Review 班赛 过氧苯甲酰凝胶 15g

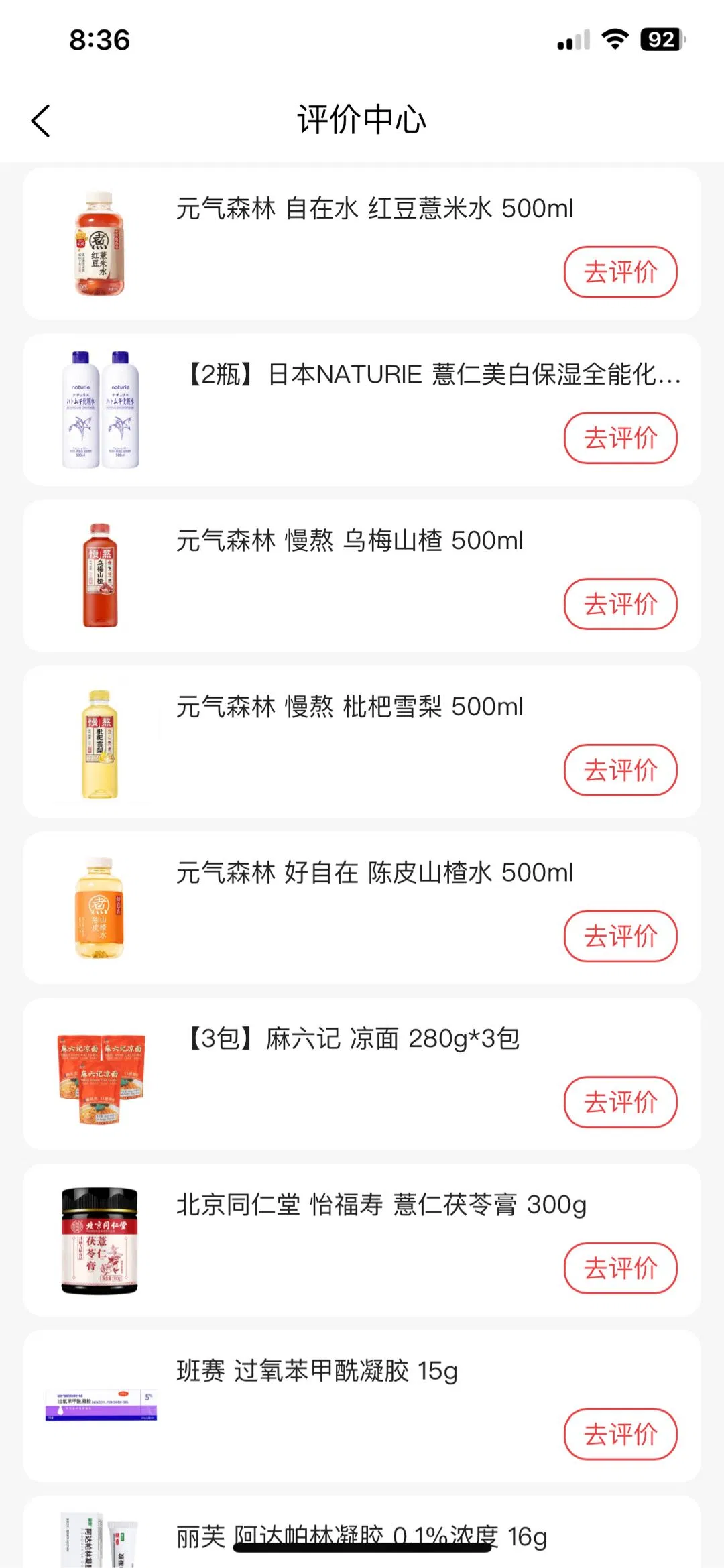620,1435
